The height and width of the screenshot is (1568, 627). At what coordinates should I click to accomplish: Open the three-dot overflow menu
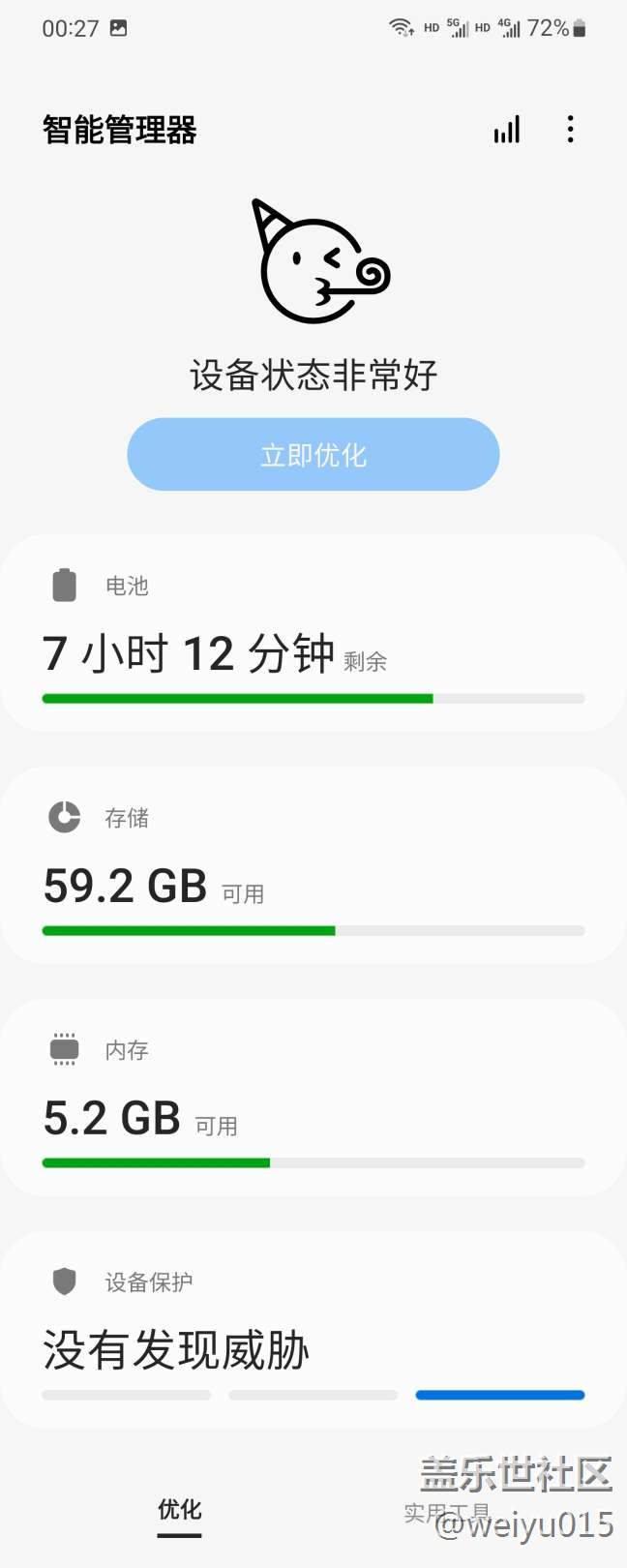(x=571, y=130)
